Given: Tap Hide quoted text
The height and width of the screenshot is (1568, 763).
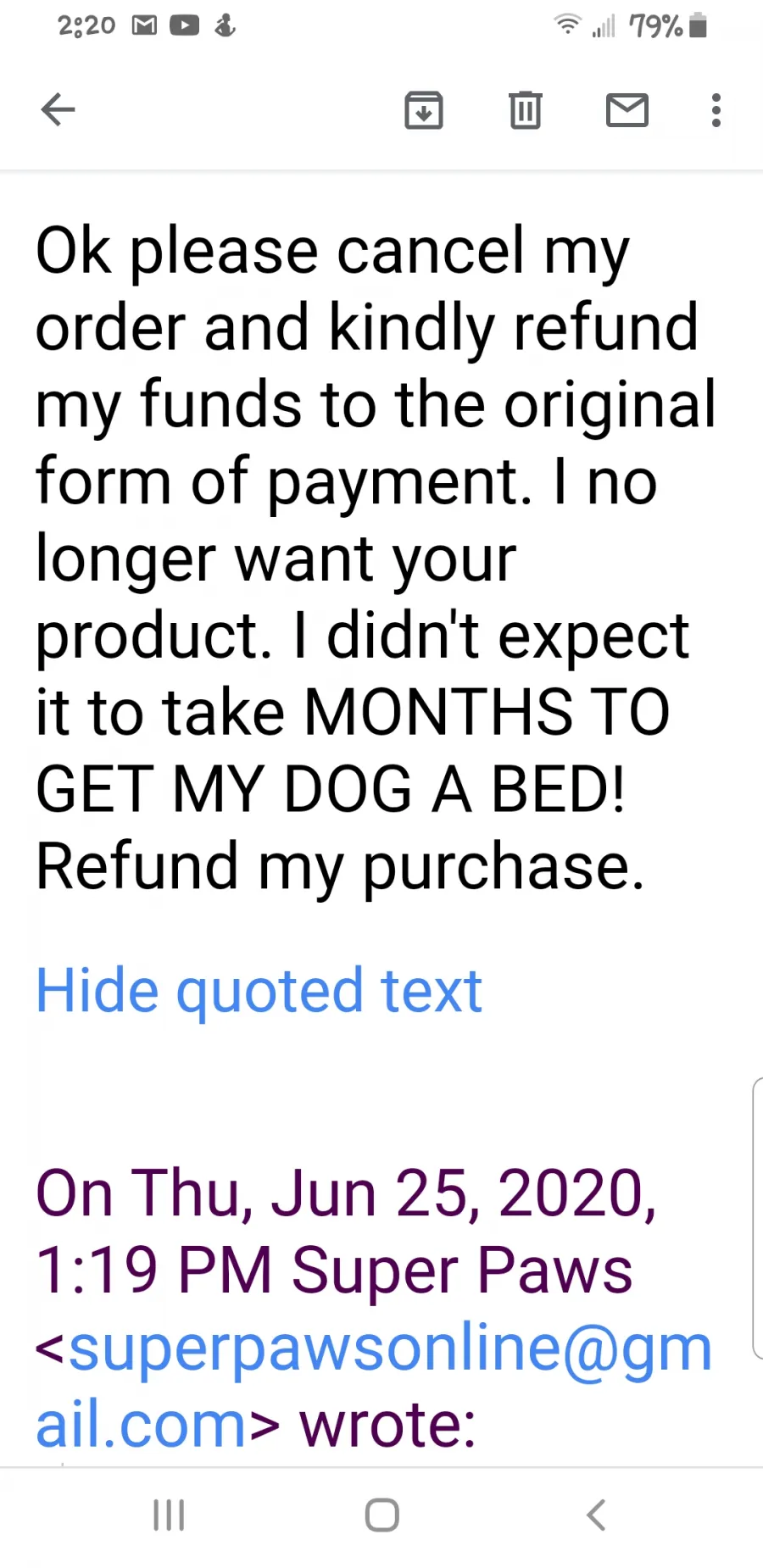Looking at the screenshot, I should click(259, 991).
